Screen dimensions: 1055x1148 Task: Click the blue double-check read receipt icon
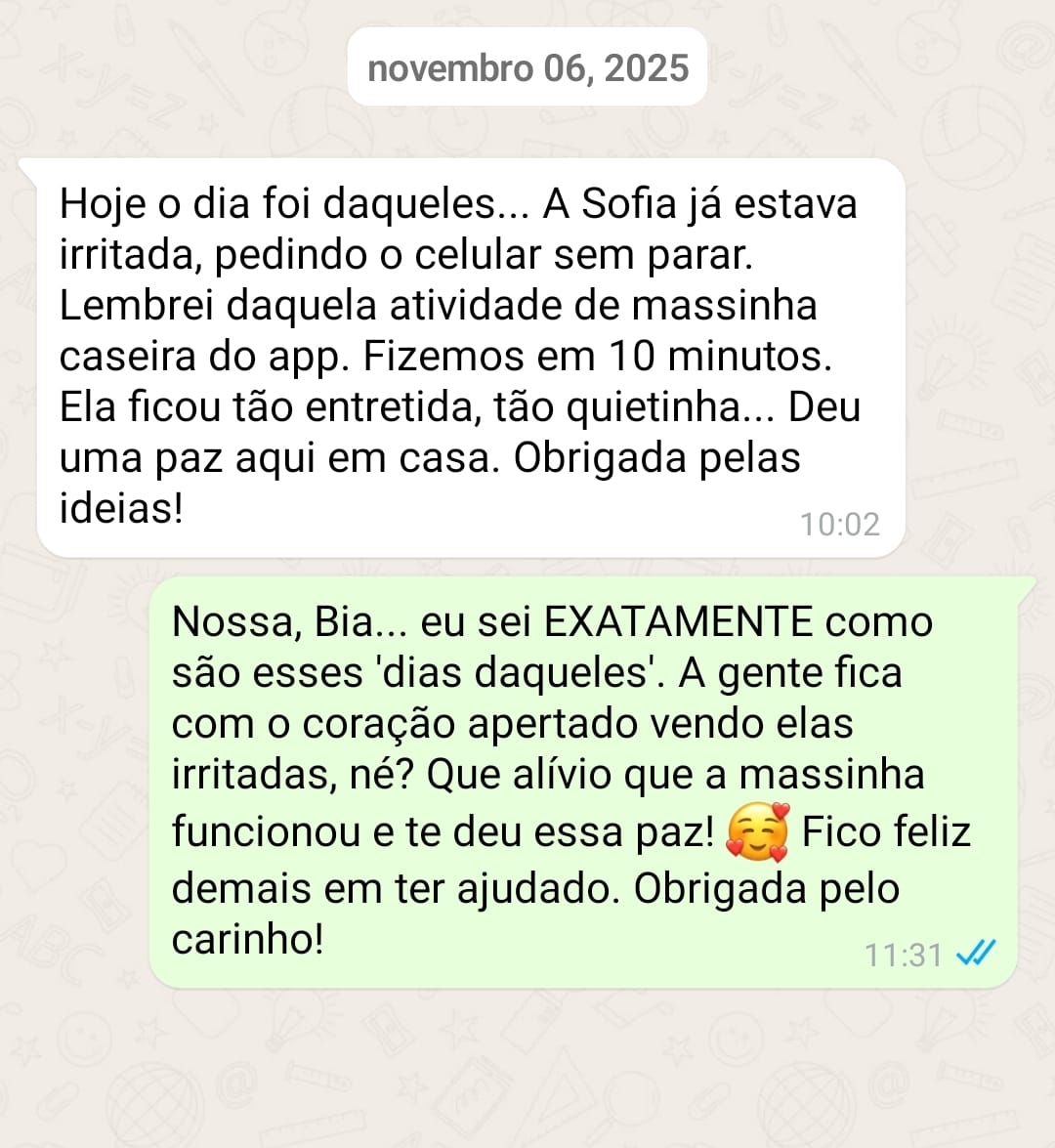tap(975, 950)
